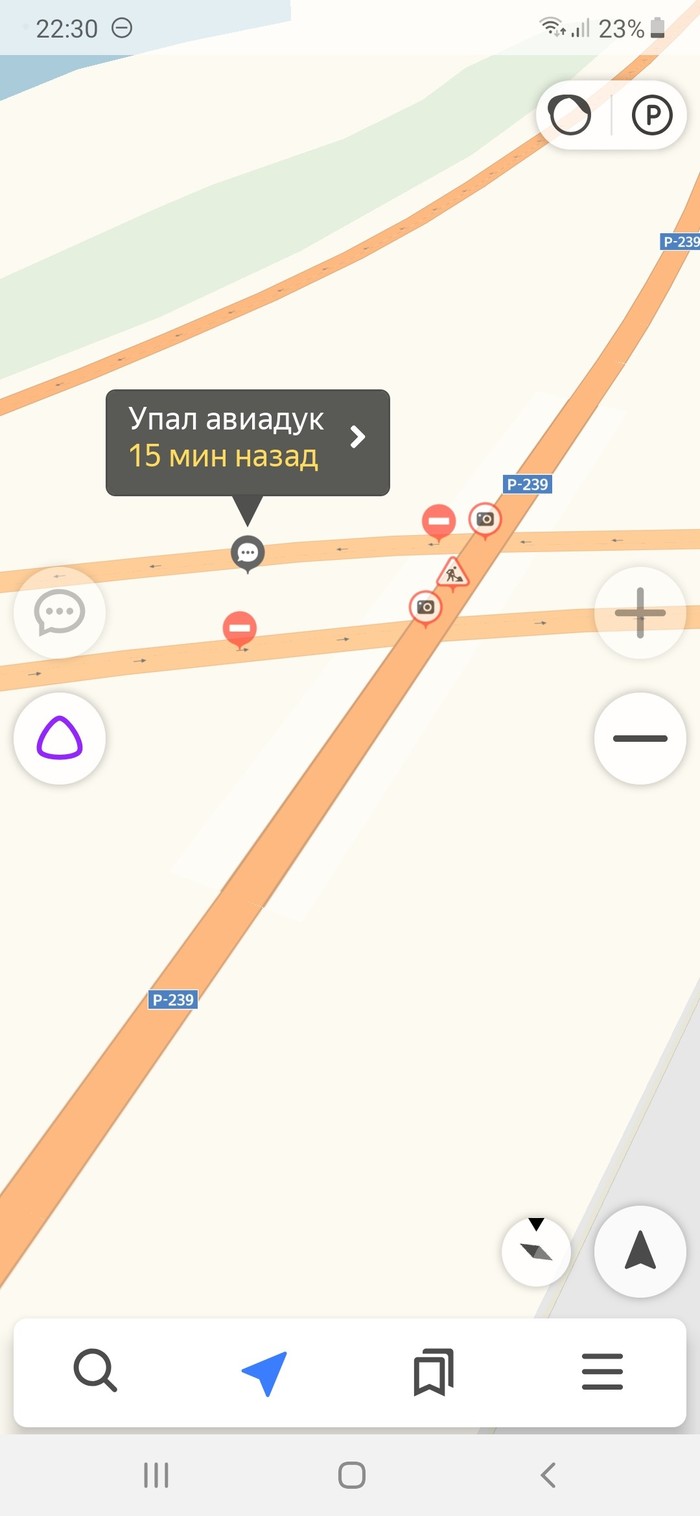Launch the Alice voice assistant
The image size is (700, 1516).
point(60,738)
